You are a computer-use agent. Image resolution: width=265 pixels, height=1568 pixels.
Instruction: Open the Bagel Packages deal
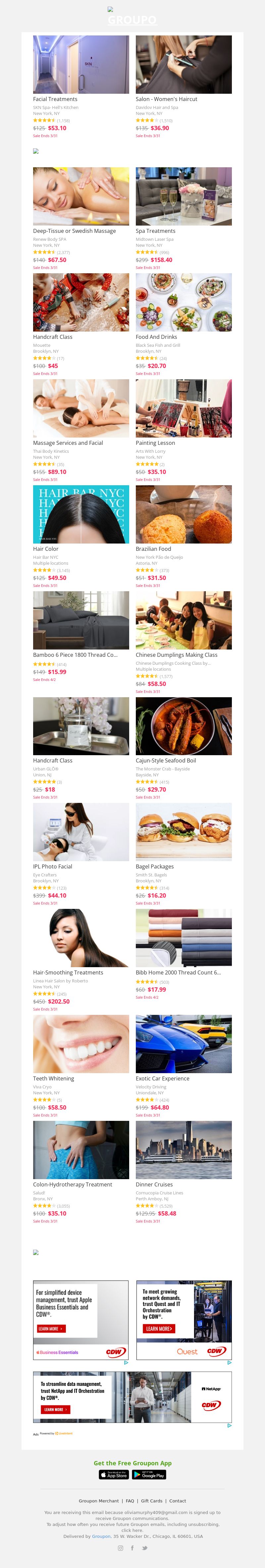coord(184,832)
